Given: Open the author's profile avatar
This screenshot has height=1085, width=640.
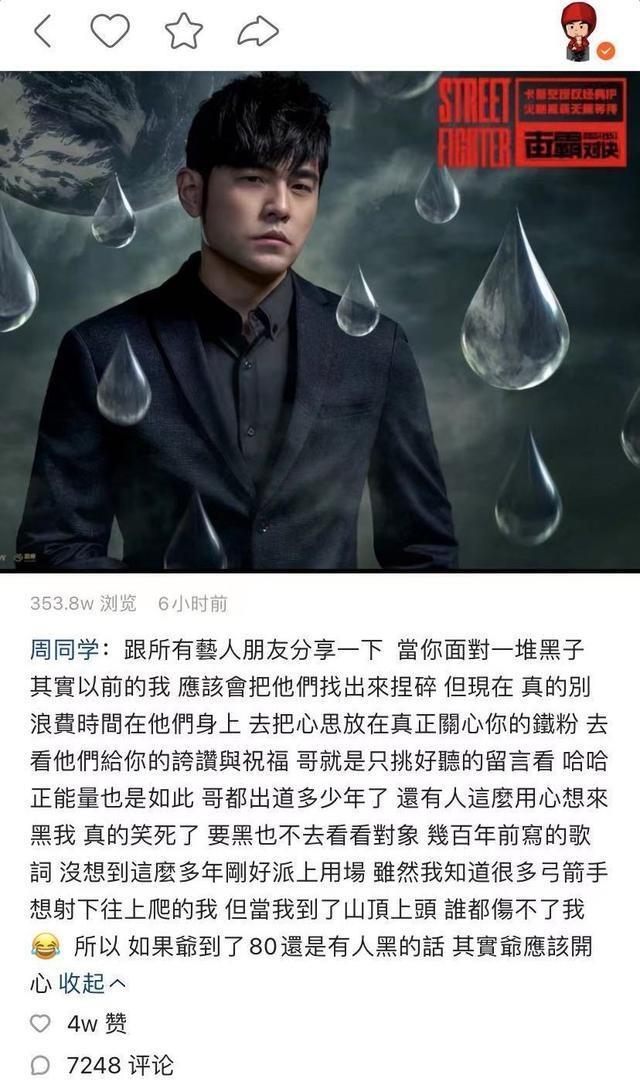Looking at the screenshot, I should coord(579,31).
